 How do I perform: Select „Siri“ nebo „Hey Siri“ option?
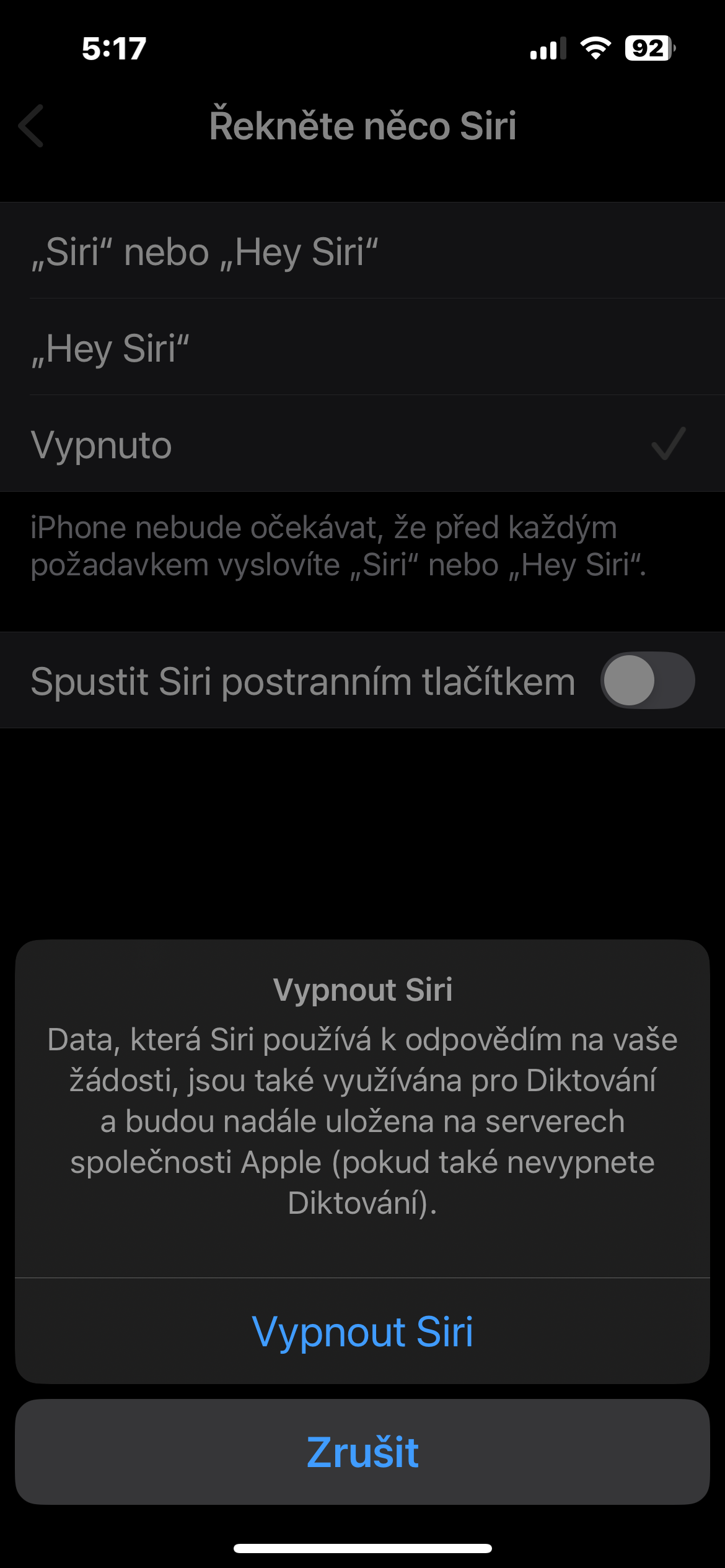pyautogui.click(x=362, y=251)
